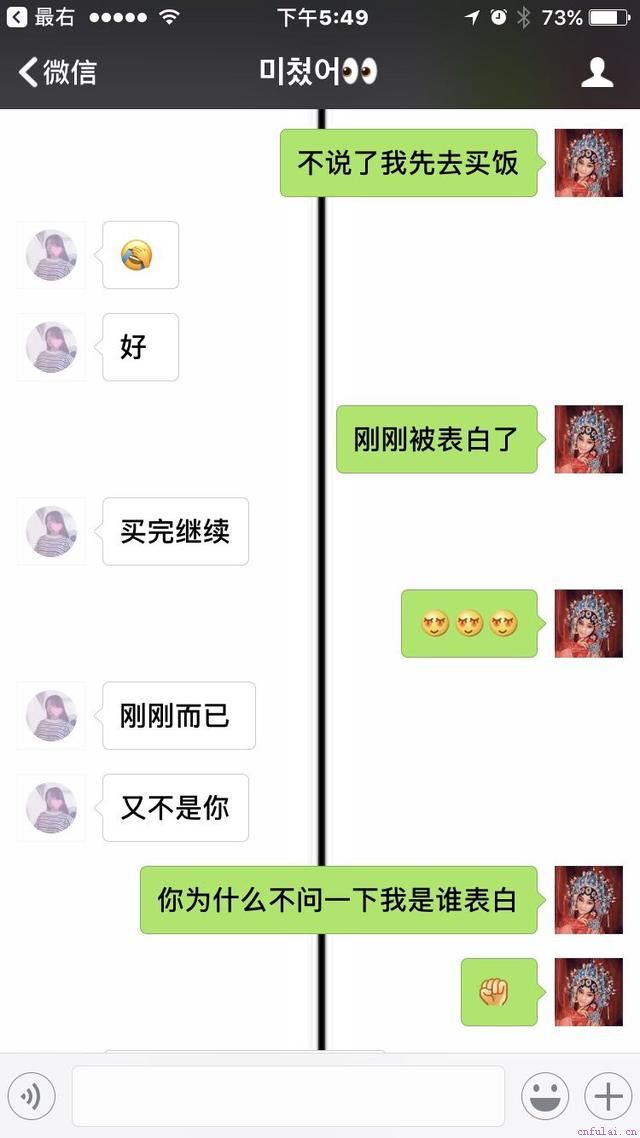
Task: Open the emoji sticker panel
Action: pyautogui.click(x=546, y=1097)
